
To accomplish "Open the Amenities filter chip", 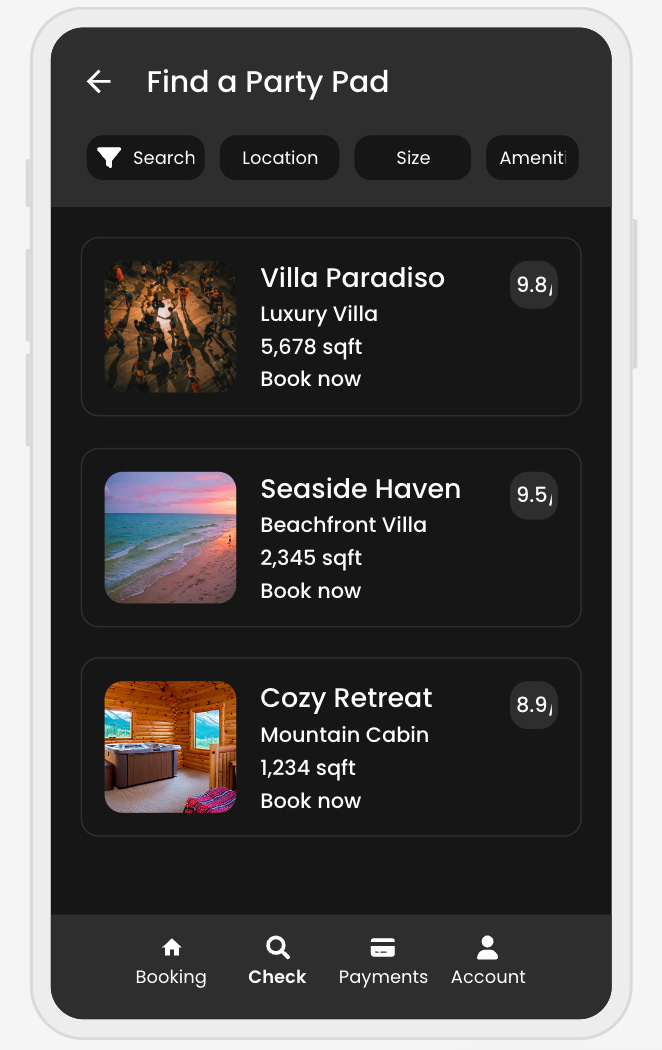I will (x=532, y=158).
